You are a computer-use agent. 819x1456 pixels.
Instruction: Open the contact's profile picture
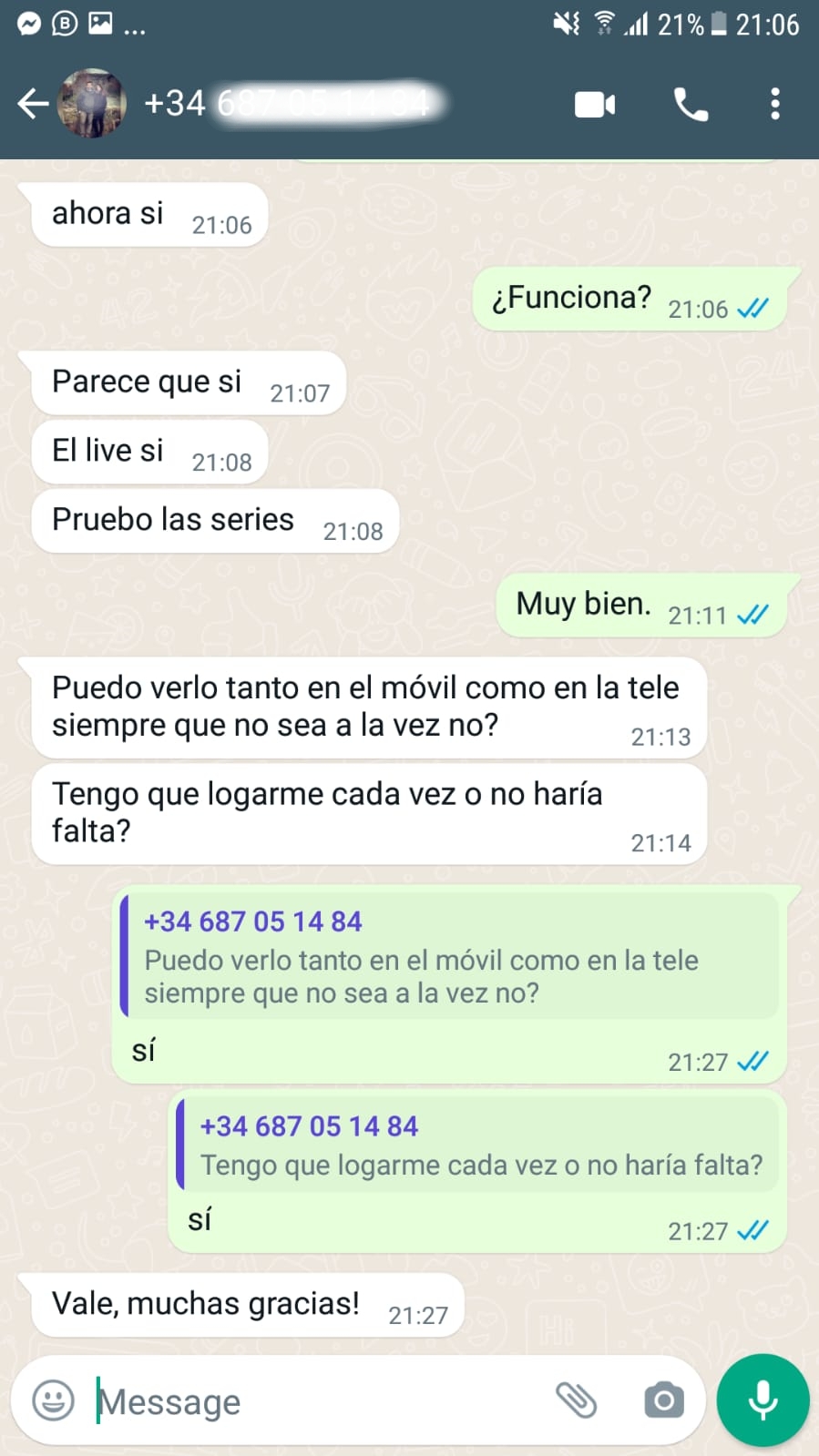coord(91,104)
